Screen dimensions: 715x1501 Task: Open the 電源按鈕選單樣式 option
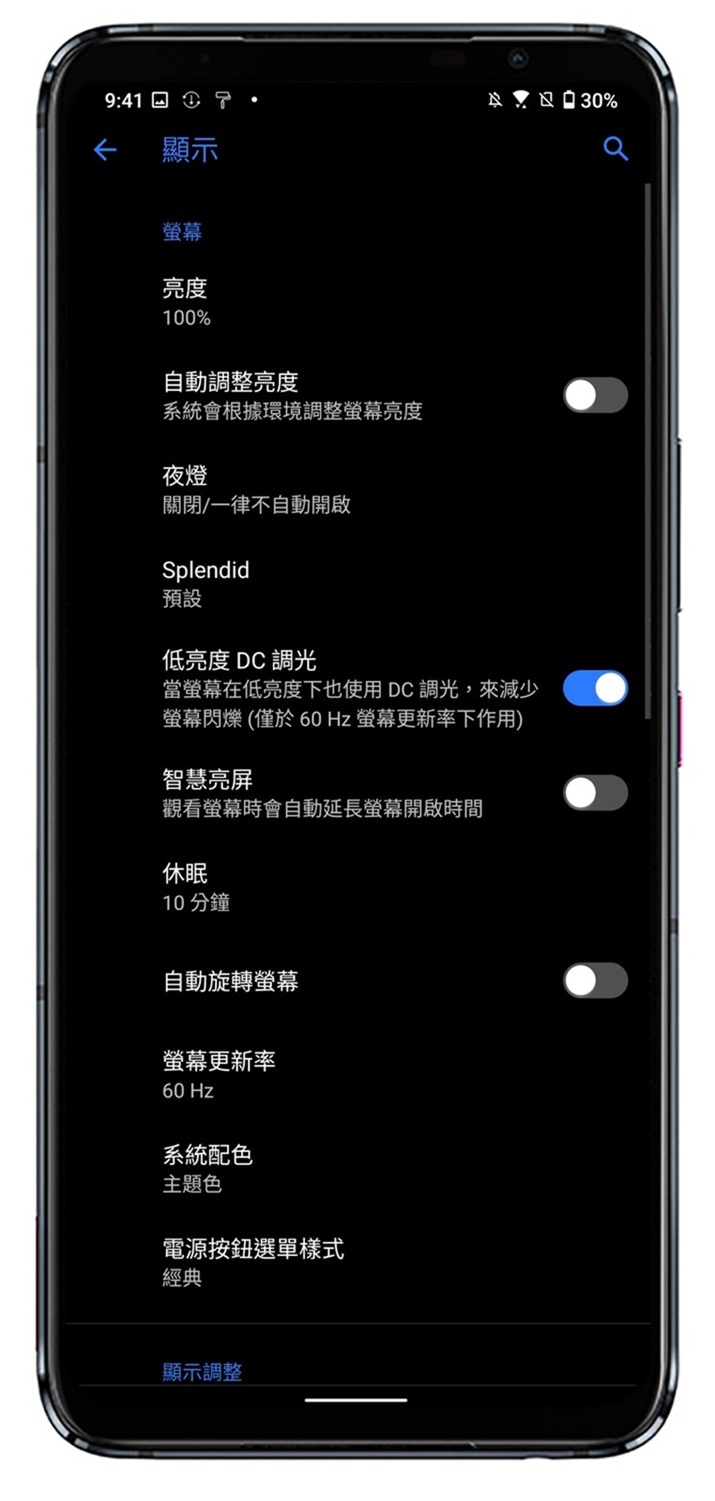click(x=253, y=1262)
